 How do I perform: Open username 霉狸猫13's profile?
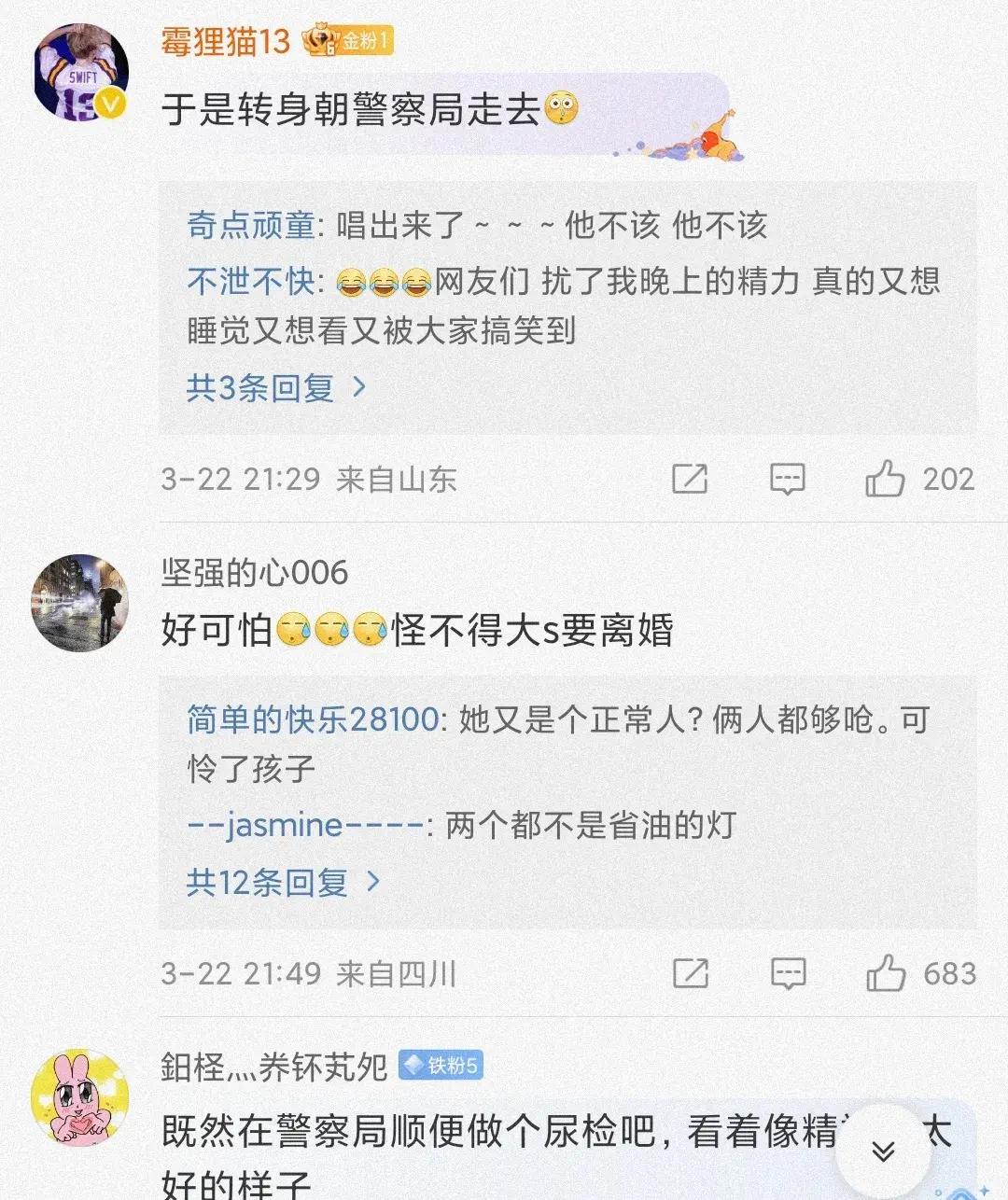tap(226, 41)
